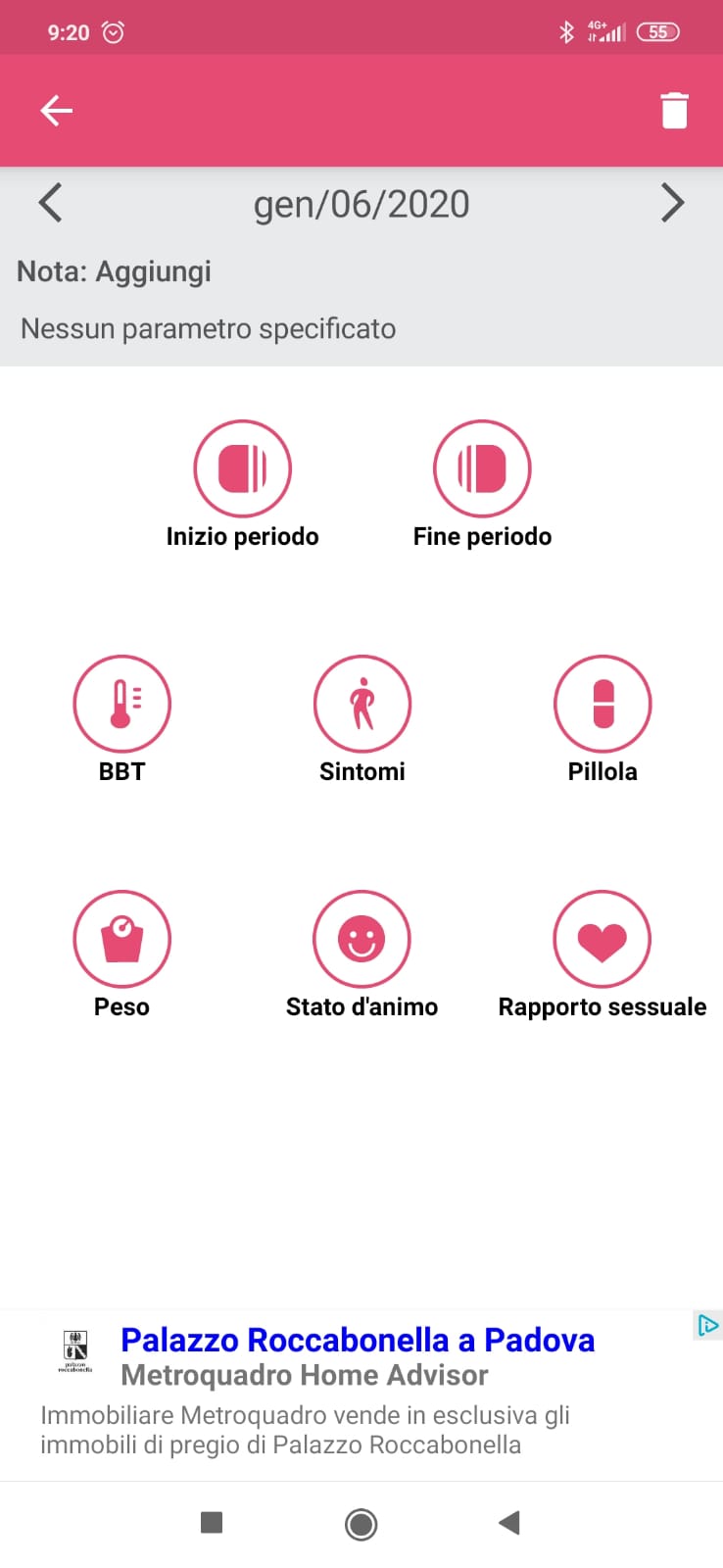Go to the next day

point(672,204)
